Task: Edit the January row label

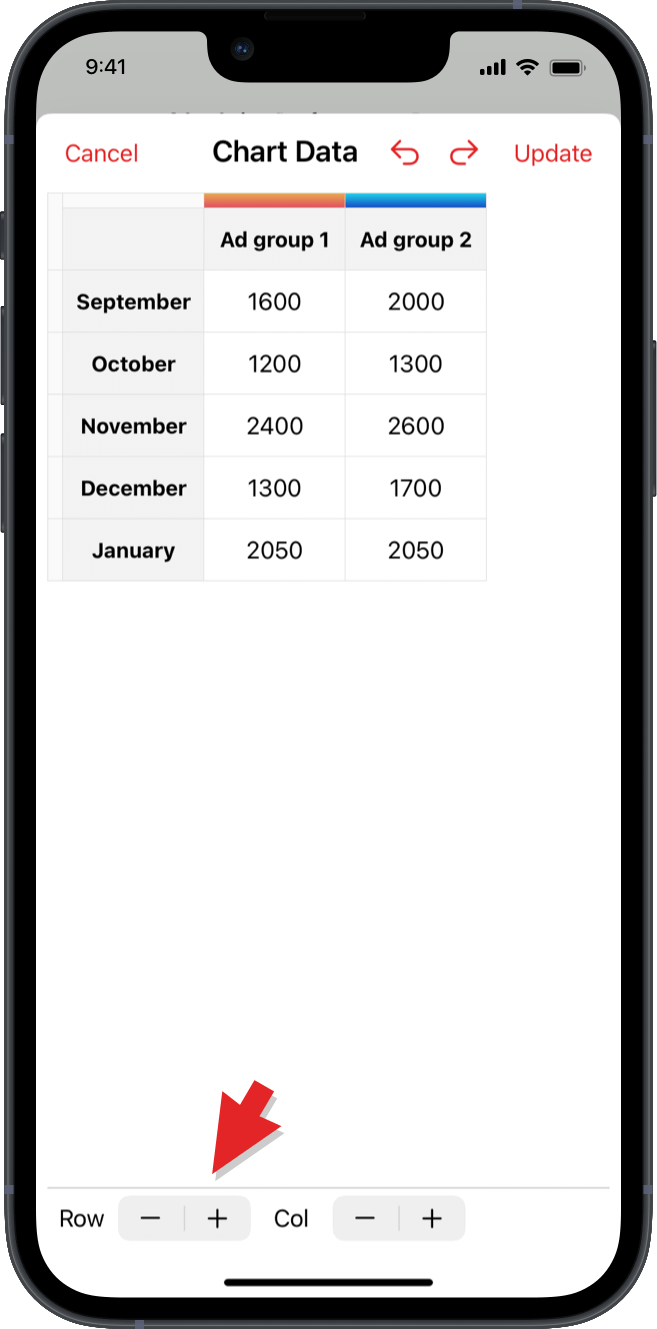Action: coord(133,550)
